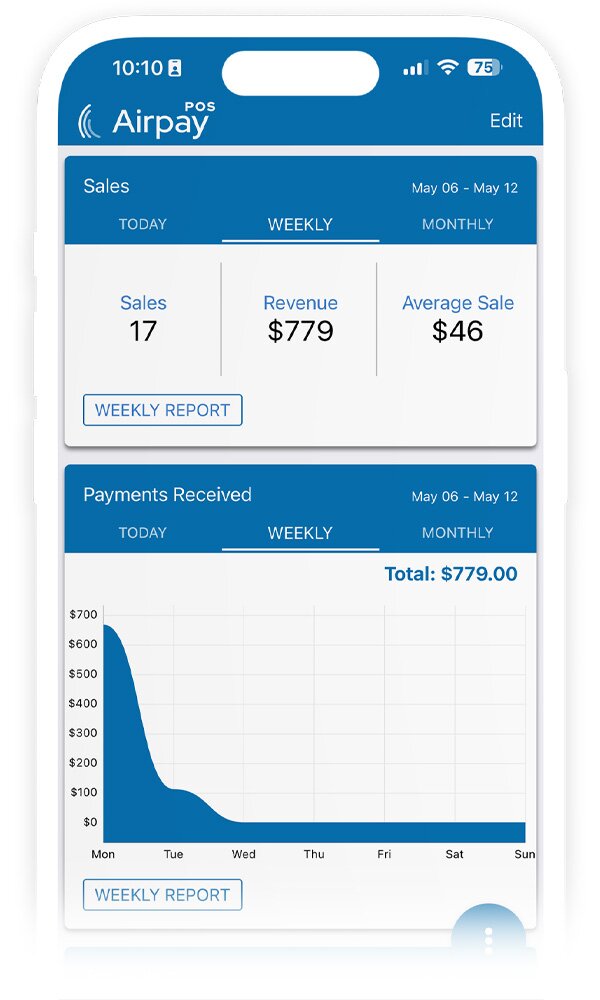This screenshot has height=1000, width=600.
Task: Show Monthly in Payments Received card
Action: point(457,533)
